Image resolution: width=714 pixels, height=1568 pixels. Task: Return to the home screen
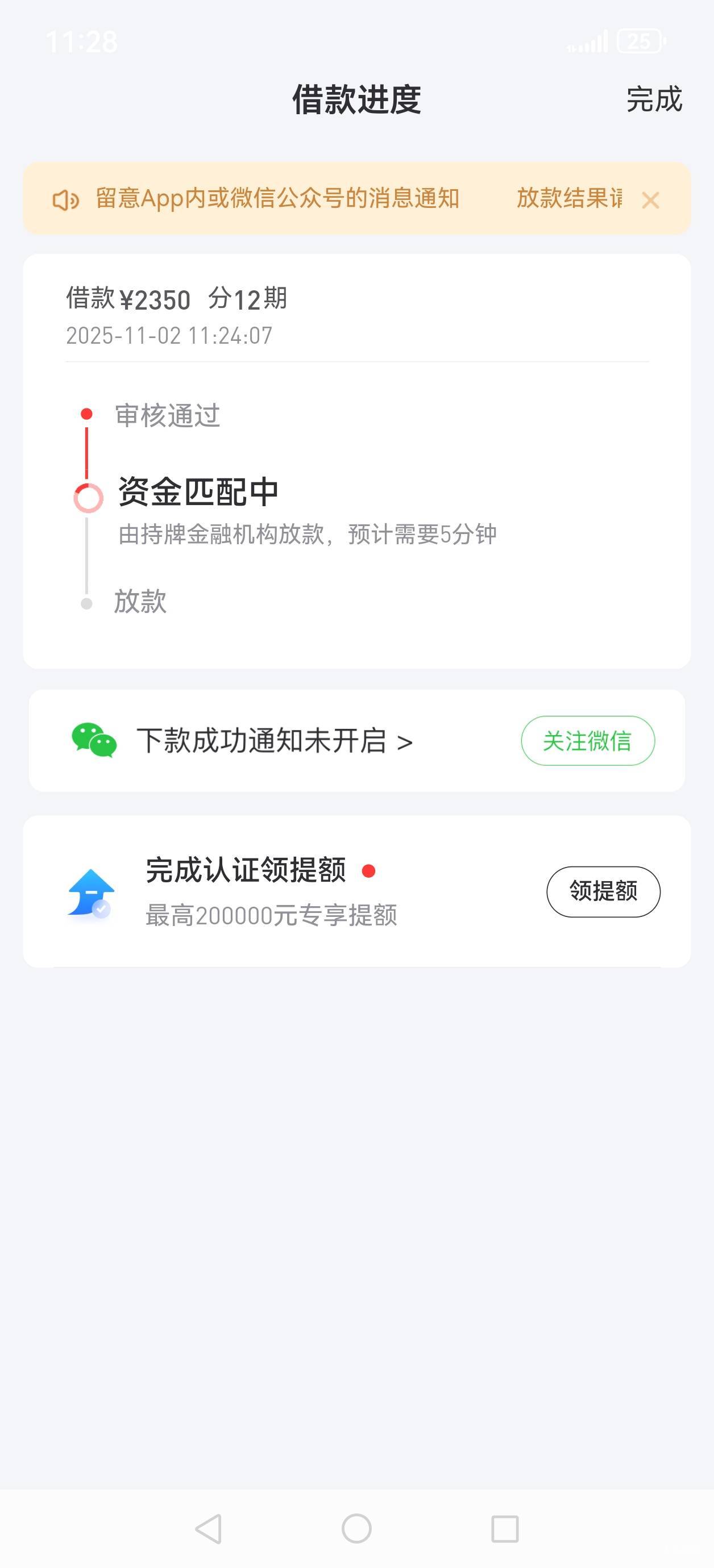click(x=356, y=1528)
